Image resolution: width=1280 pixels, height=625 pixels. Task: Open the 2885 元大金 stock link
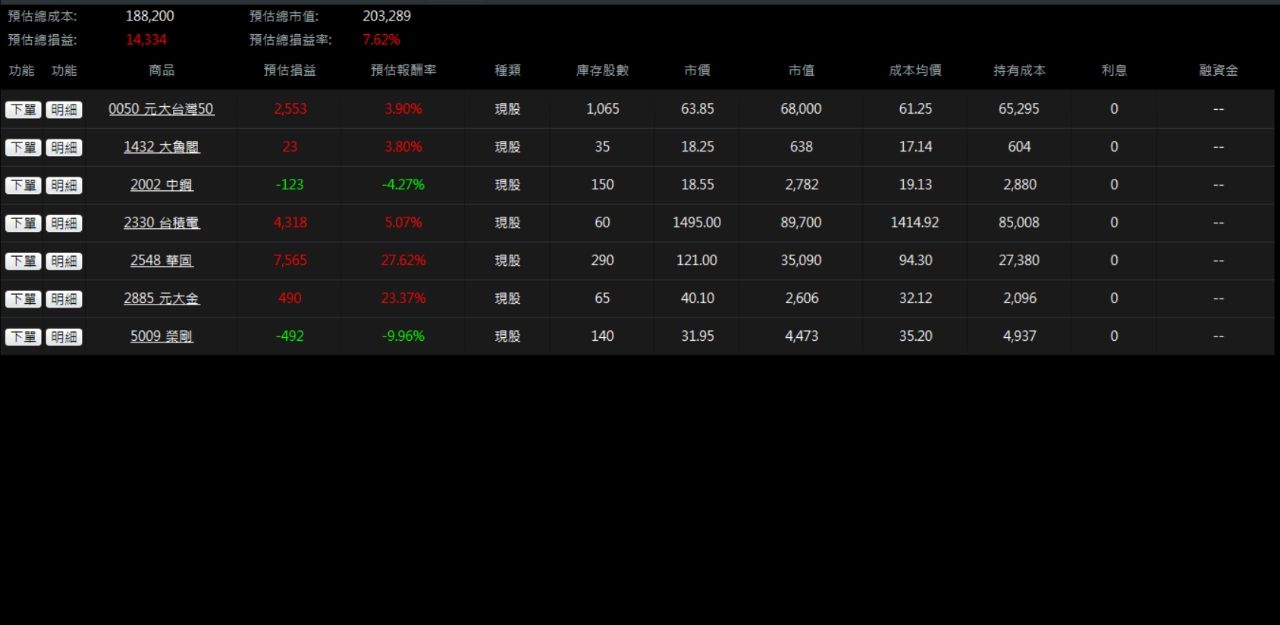[161, 299]
